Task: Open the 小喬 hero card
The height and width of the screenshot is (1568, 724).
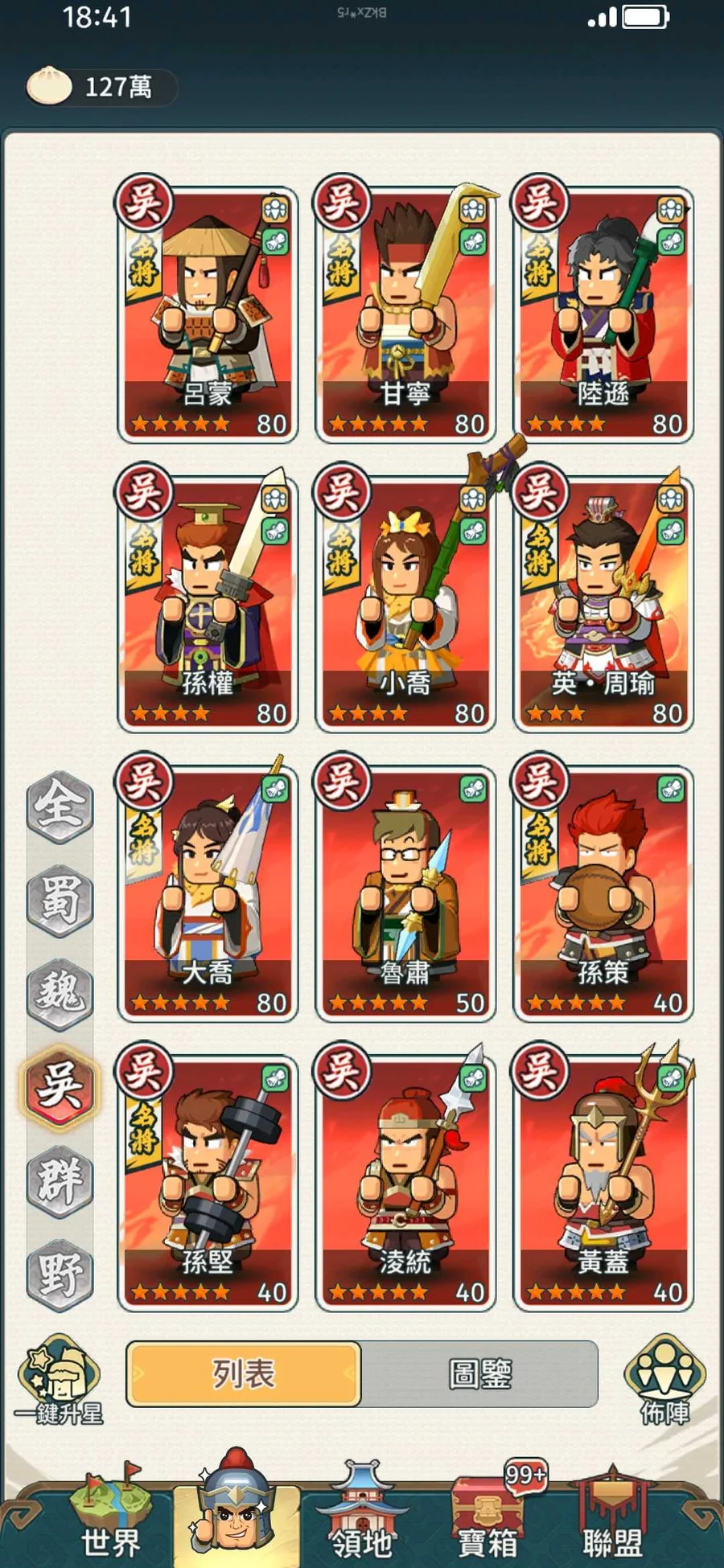Action: click(x=405, y=605)
